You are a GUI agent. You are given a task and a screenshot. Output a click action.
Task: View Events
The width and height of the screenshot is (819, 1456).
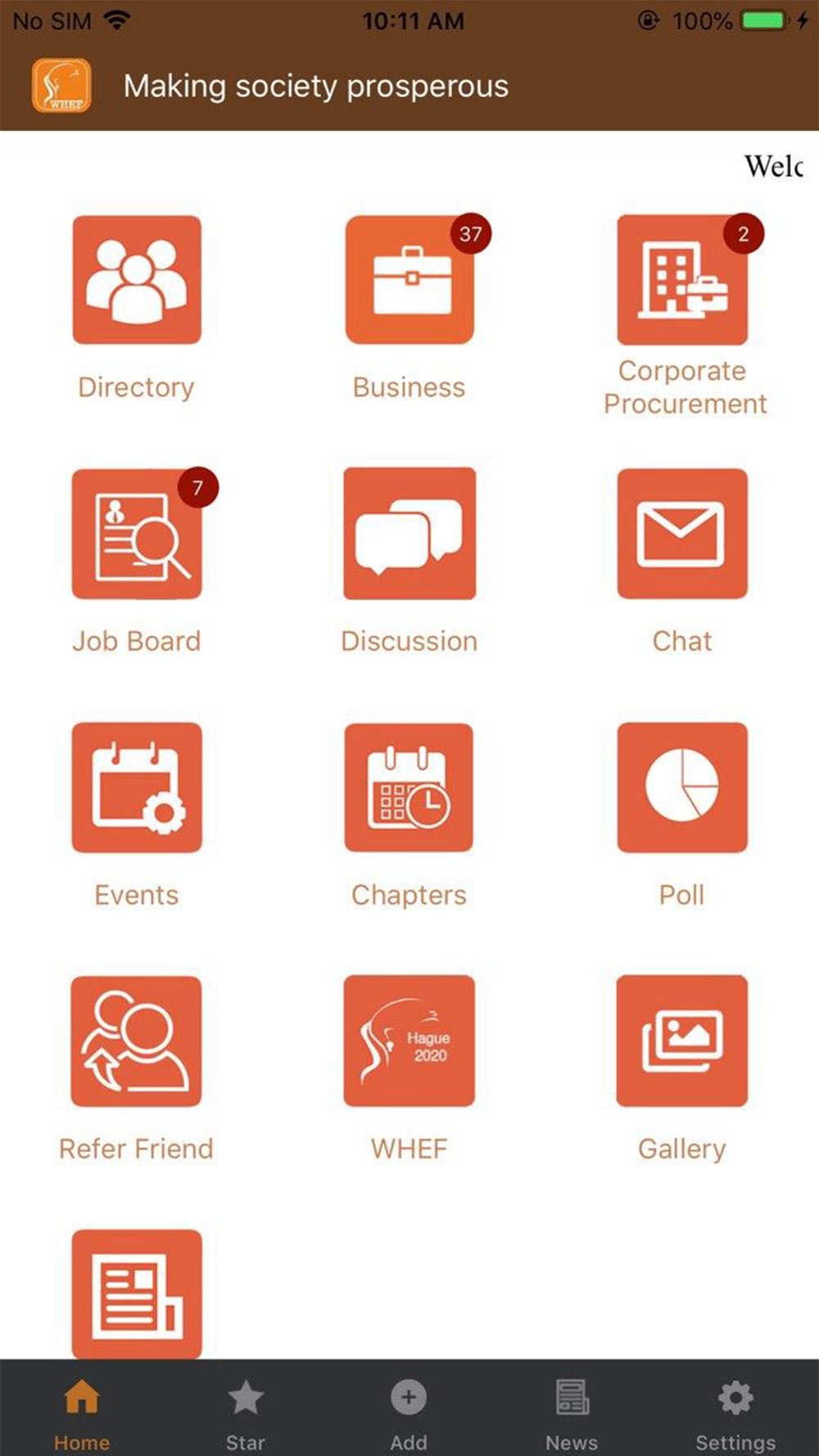click(x=137, y=788)
